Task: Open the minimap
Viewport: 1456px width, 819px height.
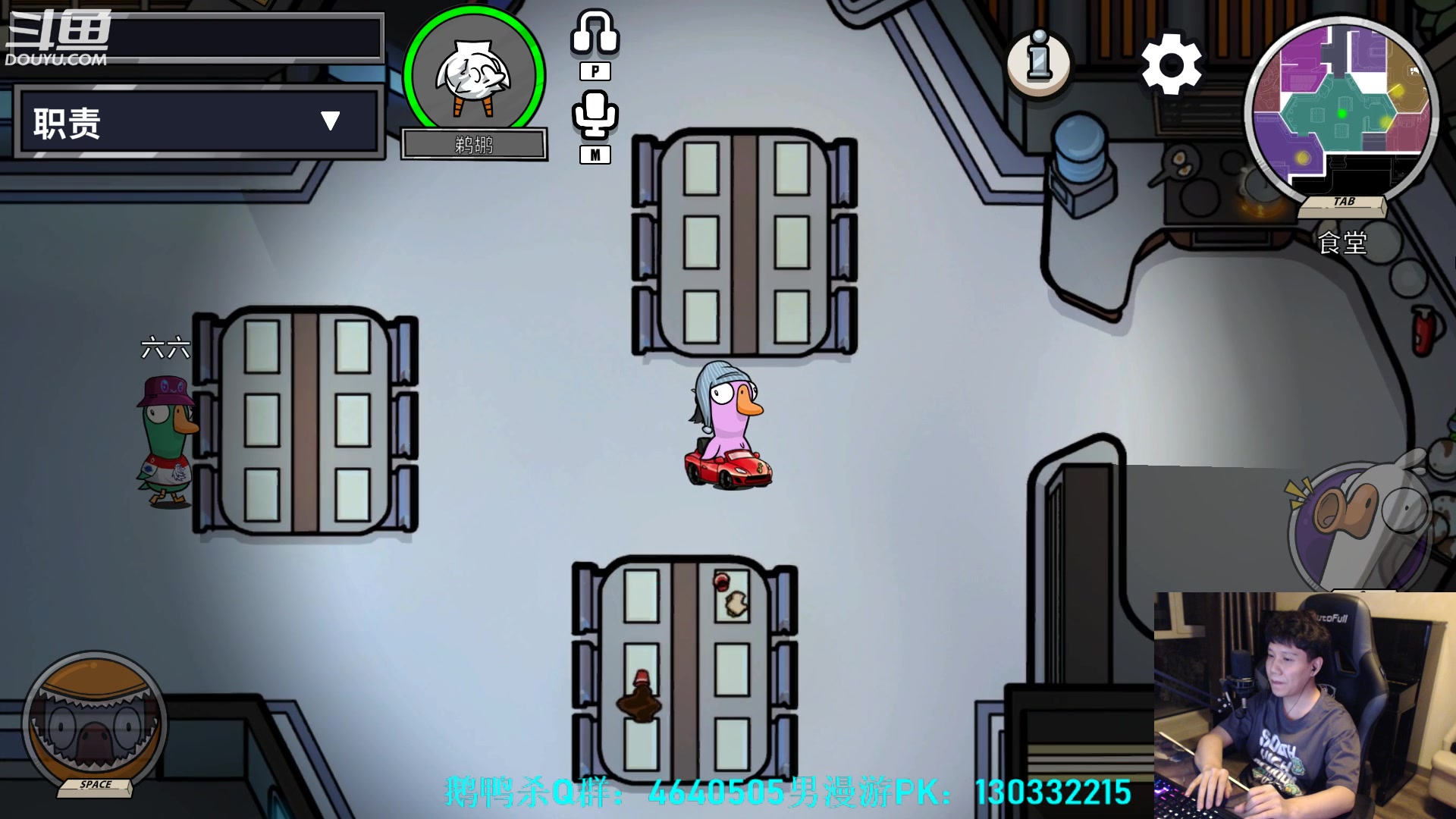Action: click(1341, 110)
